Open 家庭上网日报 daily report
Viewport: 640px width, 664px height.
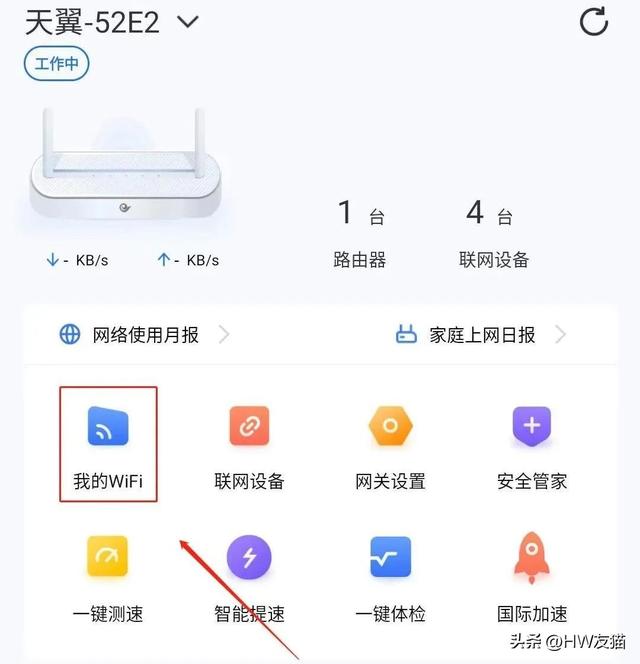click(480, 335)
